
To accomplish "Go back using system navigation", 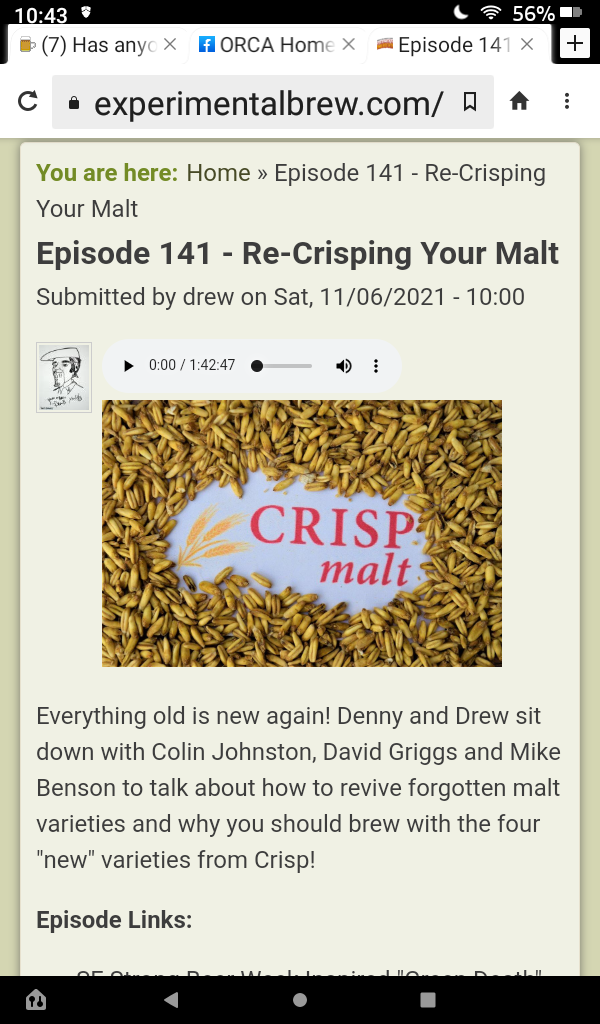I will tap(171, 1000).
